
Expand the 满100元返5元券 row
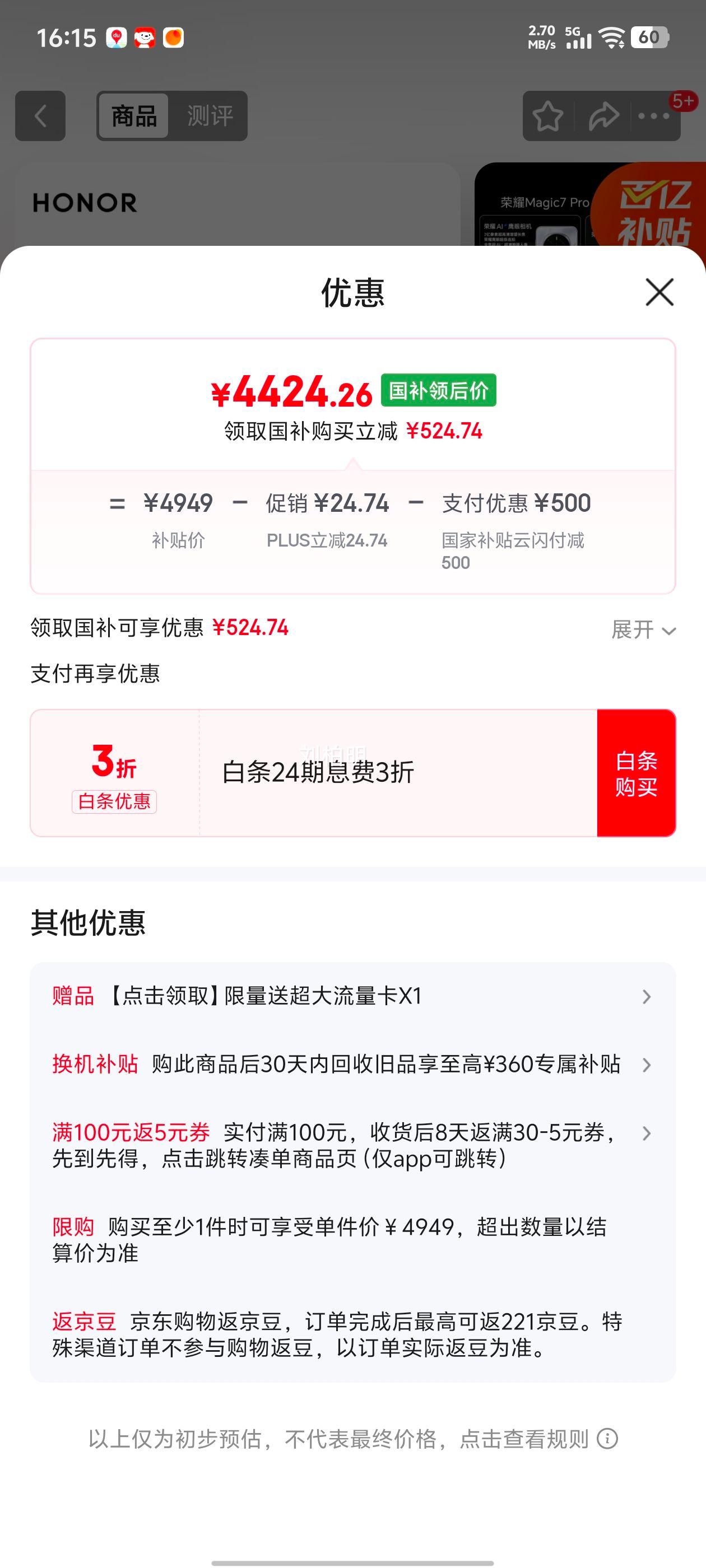647,1133
